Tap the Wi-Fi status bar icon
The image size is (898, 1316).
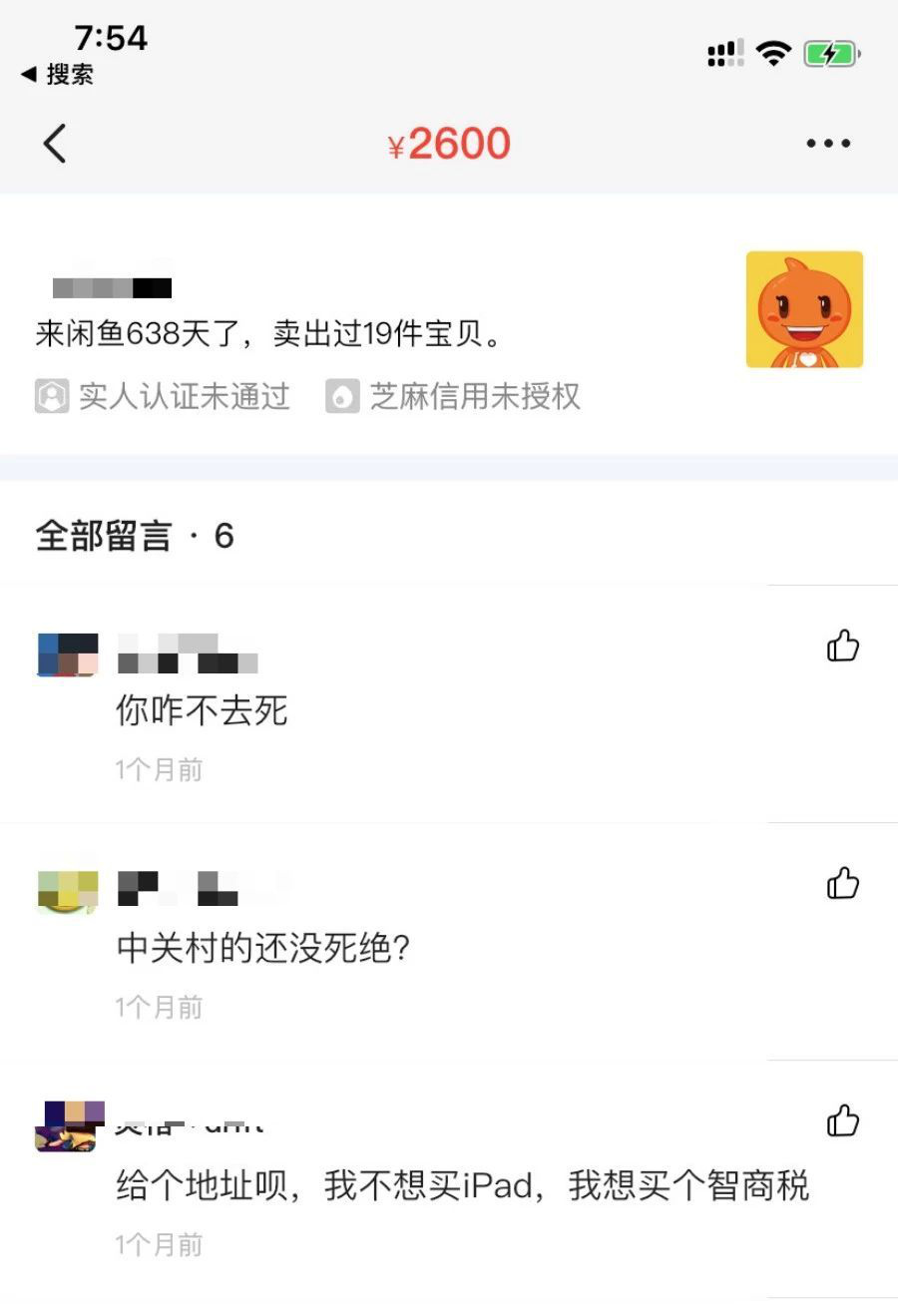[x=773, y=51]
